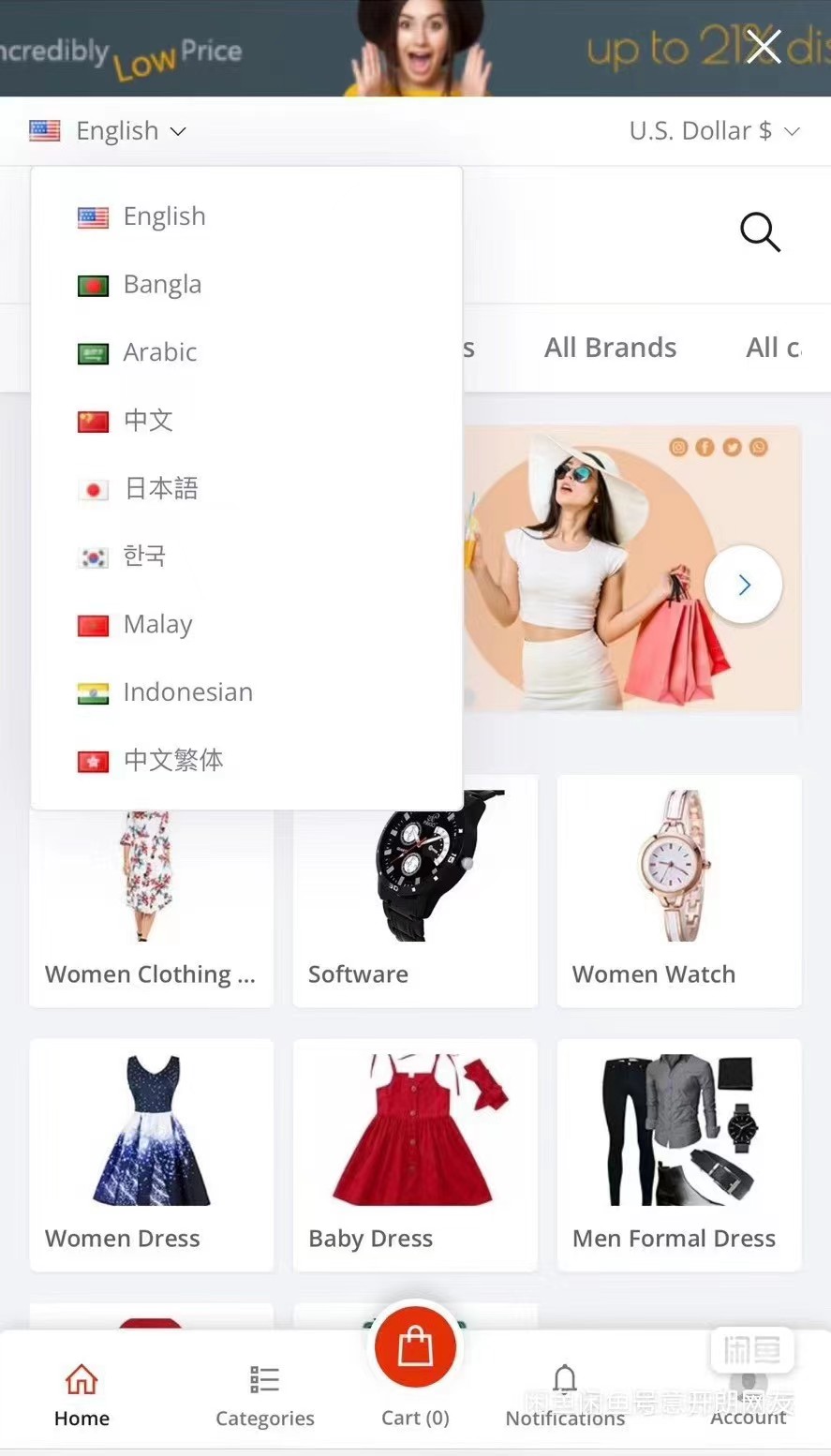Open the store's Instagram page
Screen dimensions: 831x1456
(677, 447)
